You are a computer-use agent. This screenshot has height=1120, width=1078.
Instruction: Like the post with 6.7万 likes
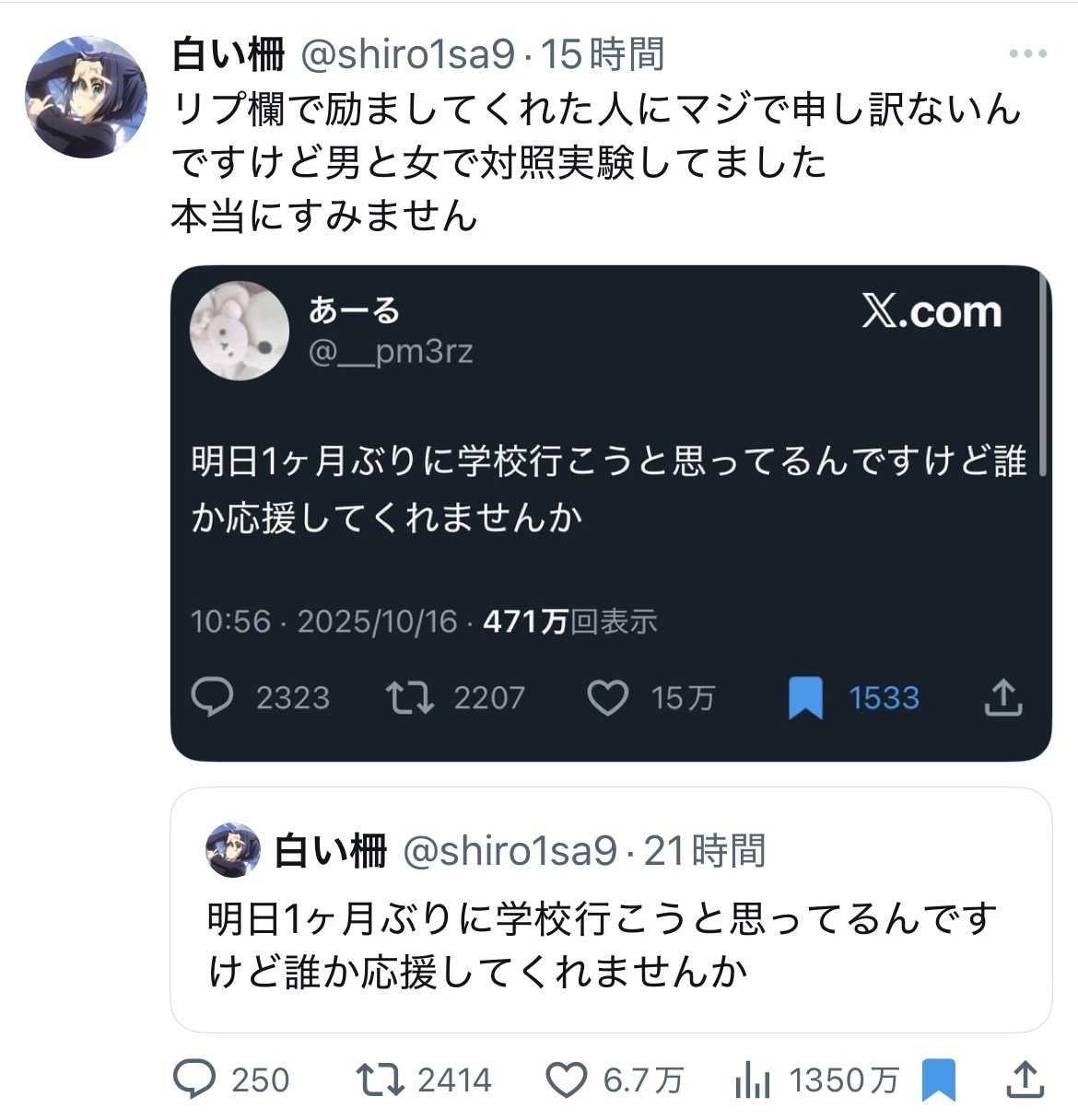click(x=567, y=1079)
